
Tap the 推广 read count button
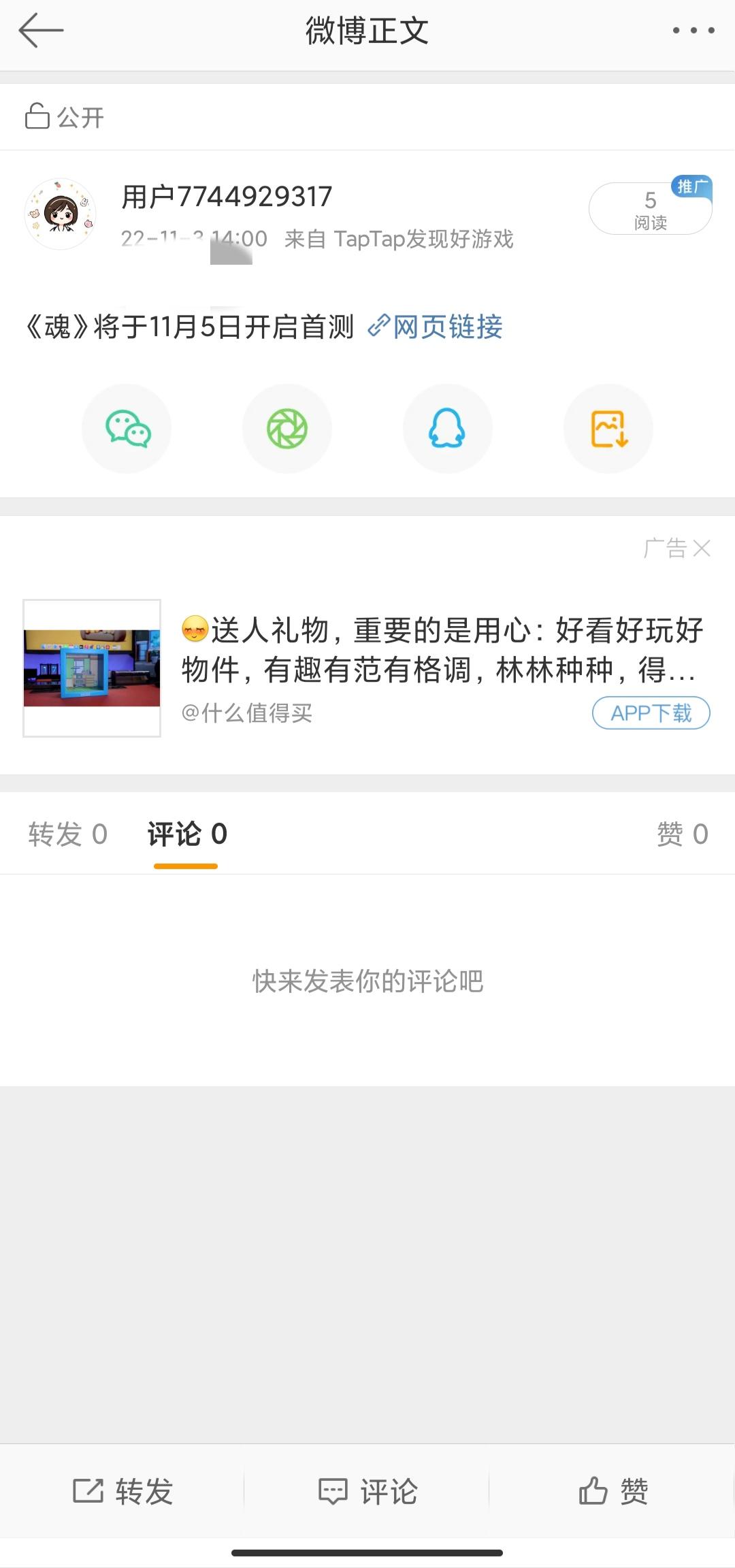click(x=651, y=208)
